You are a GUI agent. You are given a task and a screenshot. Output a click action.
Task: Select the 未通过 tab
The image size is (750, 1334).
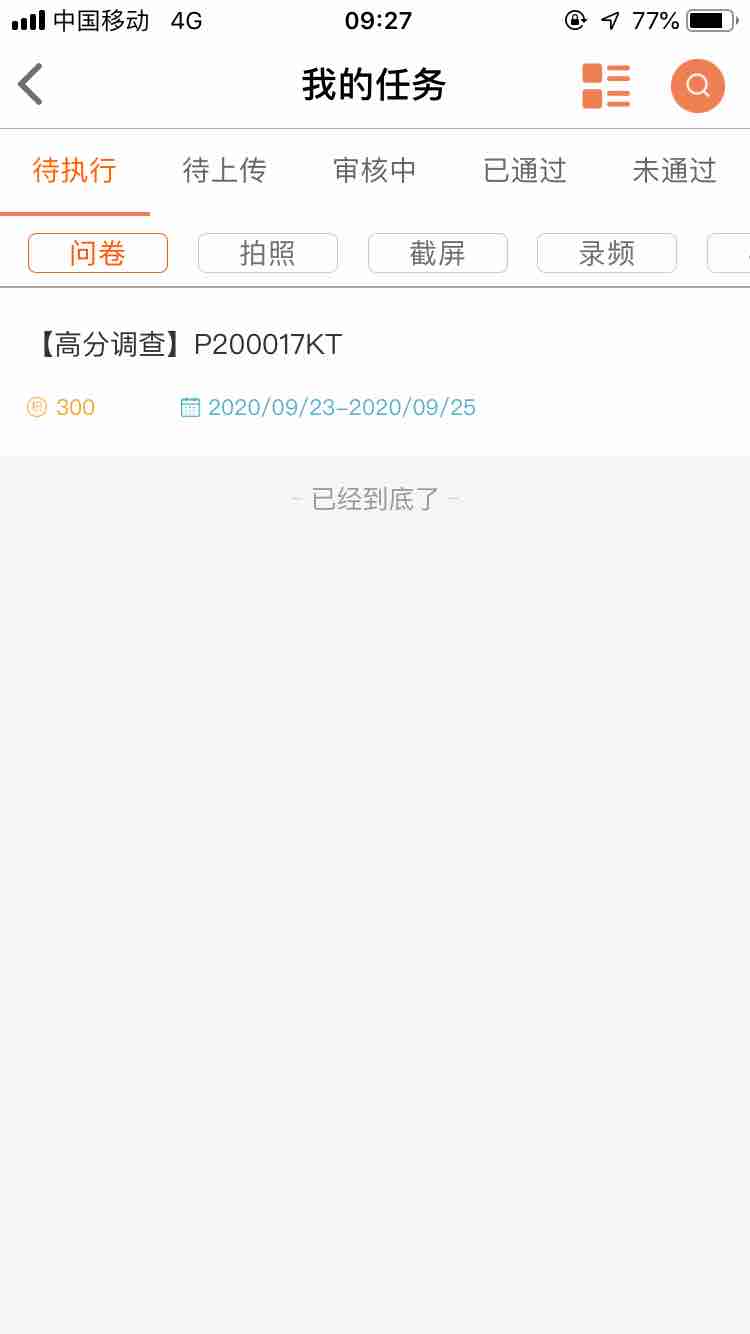pyautogui.click(x=674, y=171)
